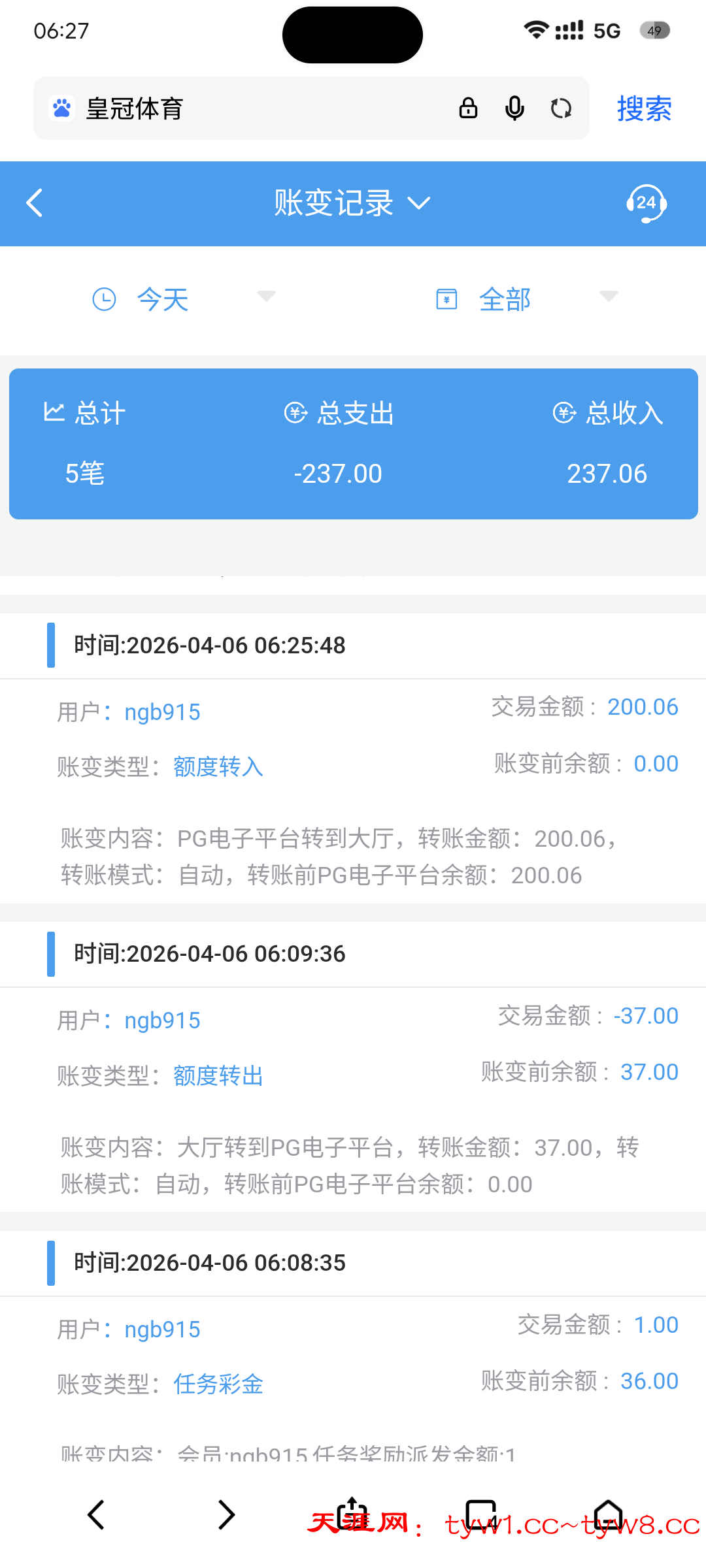Viewport: 706px width, 1568px height.
Task: Go back from the 账变记录 page
Action: [x=35, y=203]
